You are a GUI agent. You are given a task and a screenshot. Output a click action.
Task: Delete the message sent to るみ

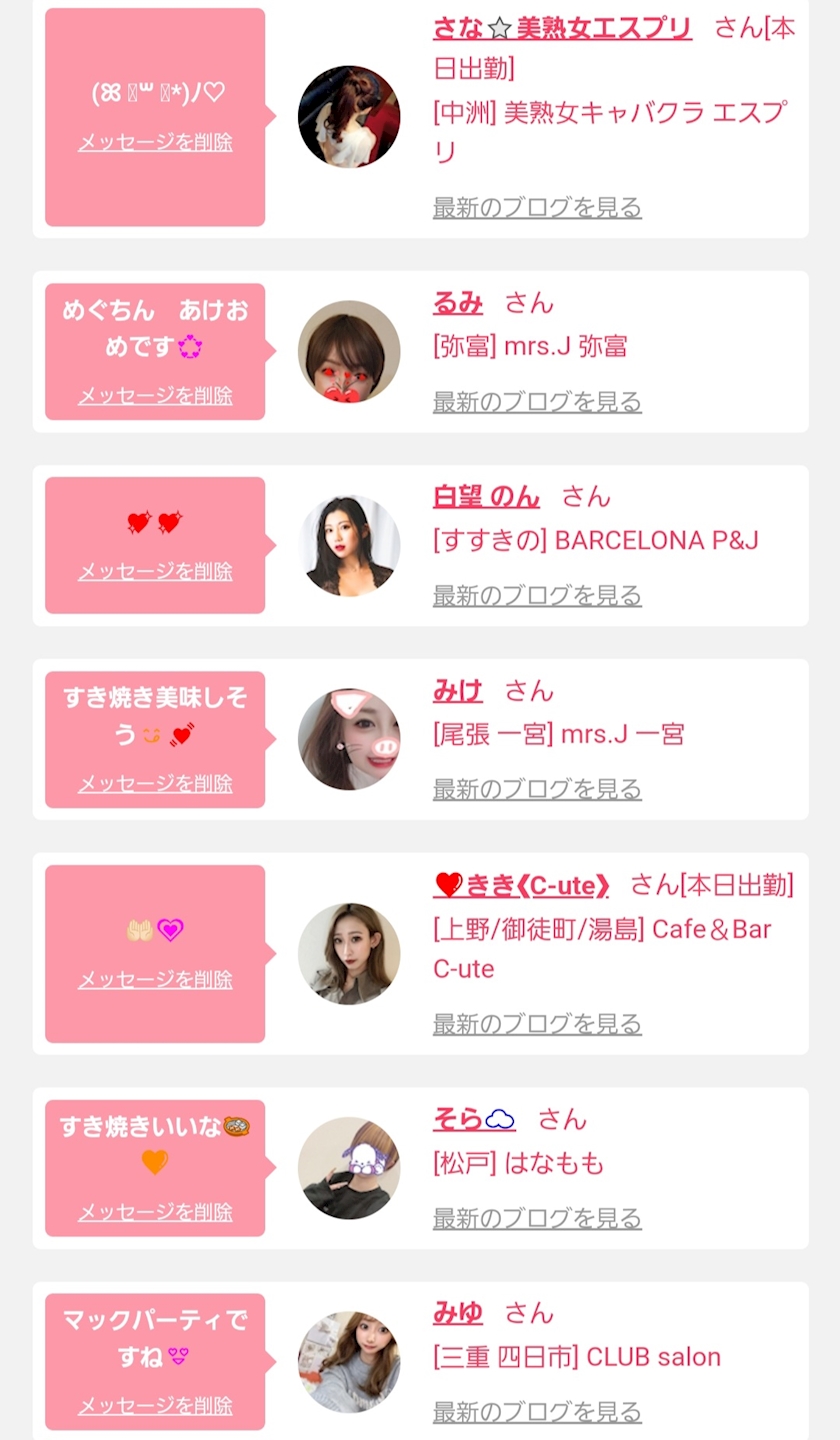click(155, 395)
